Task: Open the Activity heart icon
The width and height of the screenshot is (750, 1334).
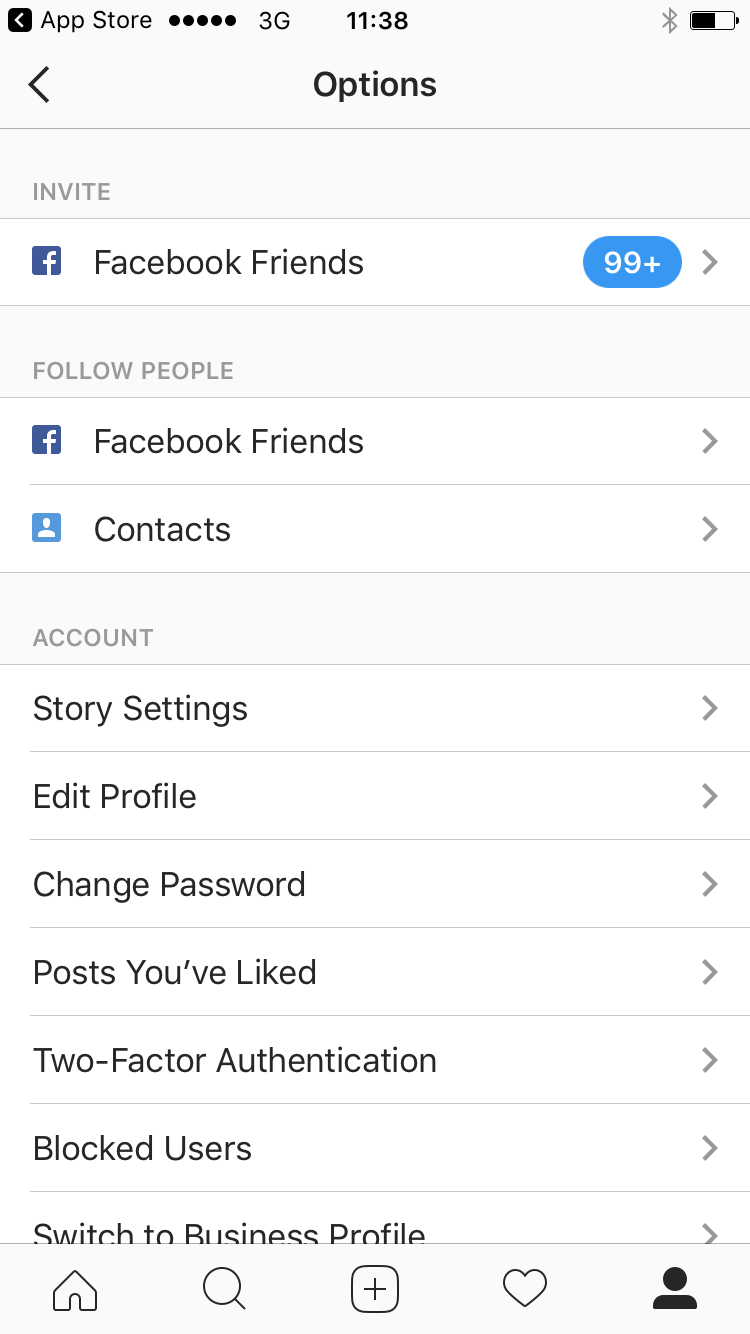Action: (525, 1289)
